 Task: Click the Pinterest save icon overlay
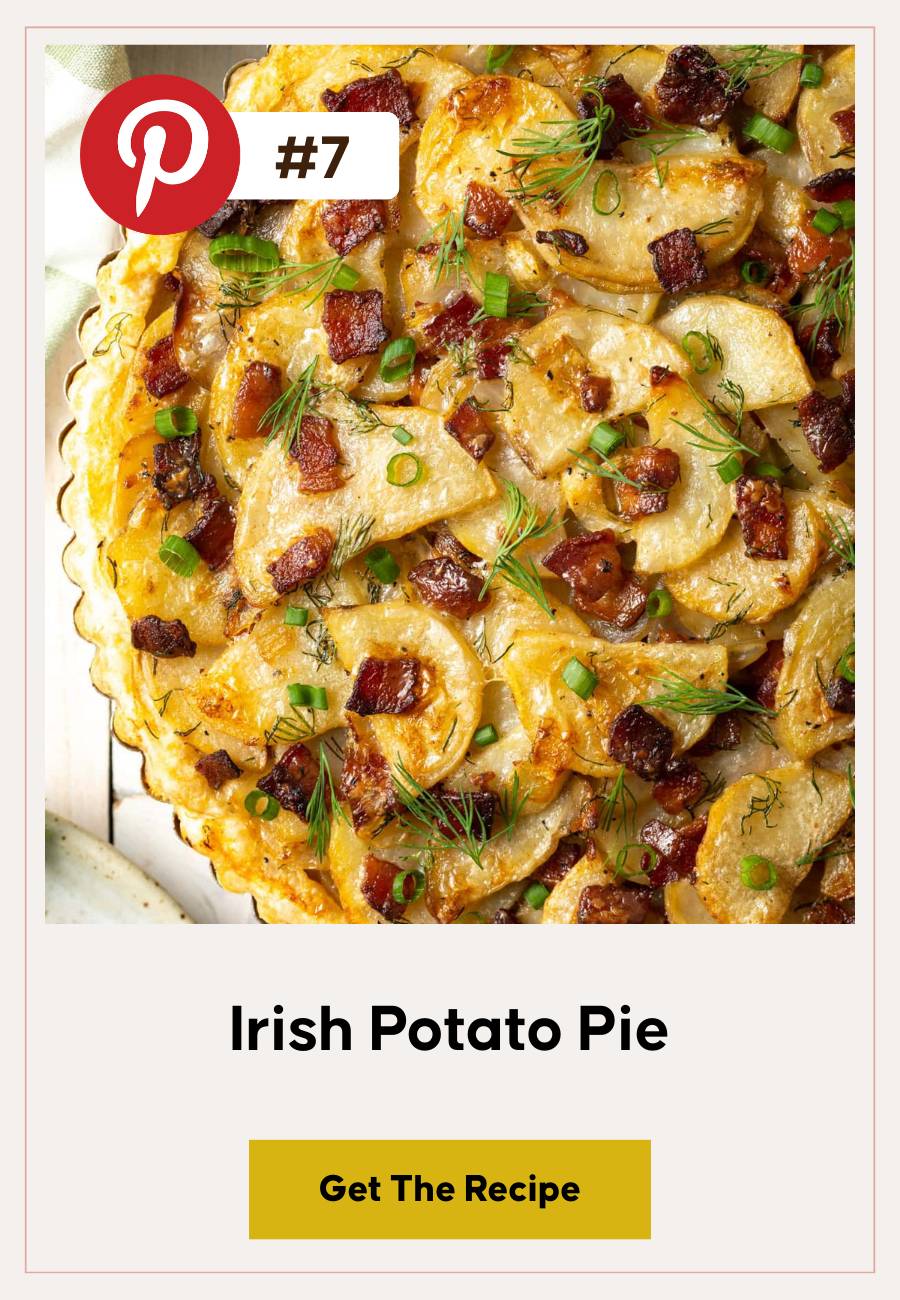[x=155, y=155]
